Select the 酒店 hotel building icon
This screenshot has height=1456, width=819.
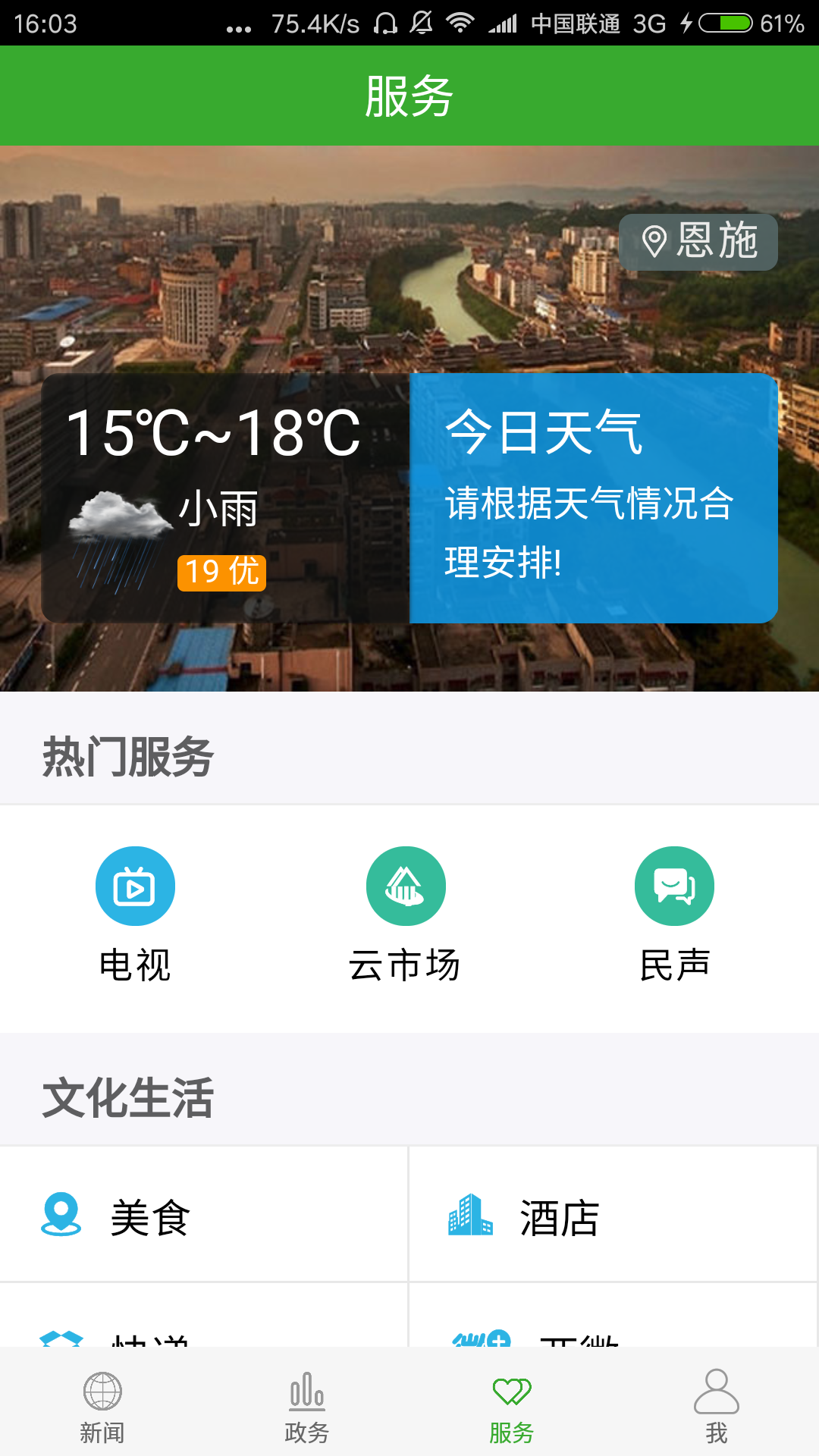pos(470,1213)
